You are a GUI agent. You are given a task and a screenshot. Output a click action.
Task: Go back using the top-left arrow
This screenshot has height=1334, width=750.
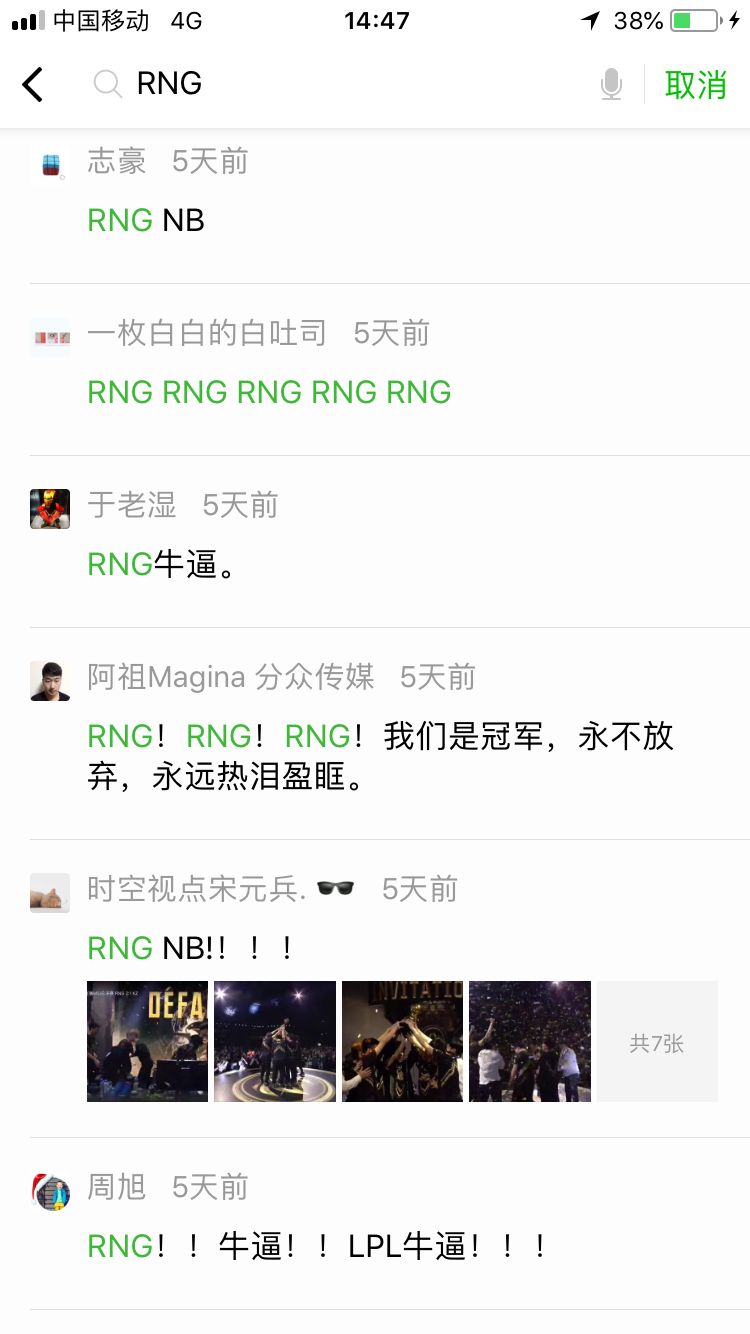coord(33,84)
